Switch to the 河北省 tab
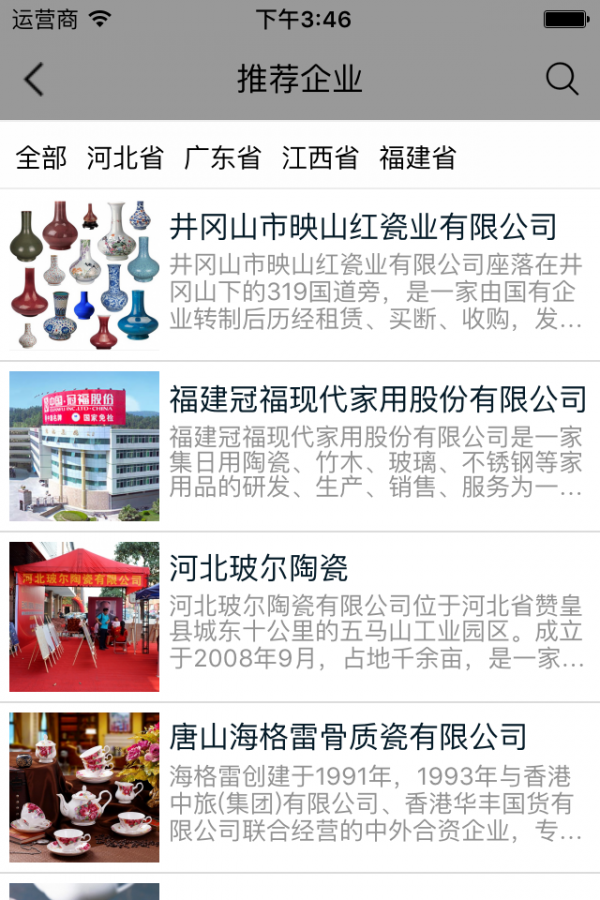This screenshot has width=600, height=900. pyautogui.click(x=125, y=157)
